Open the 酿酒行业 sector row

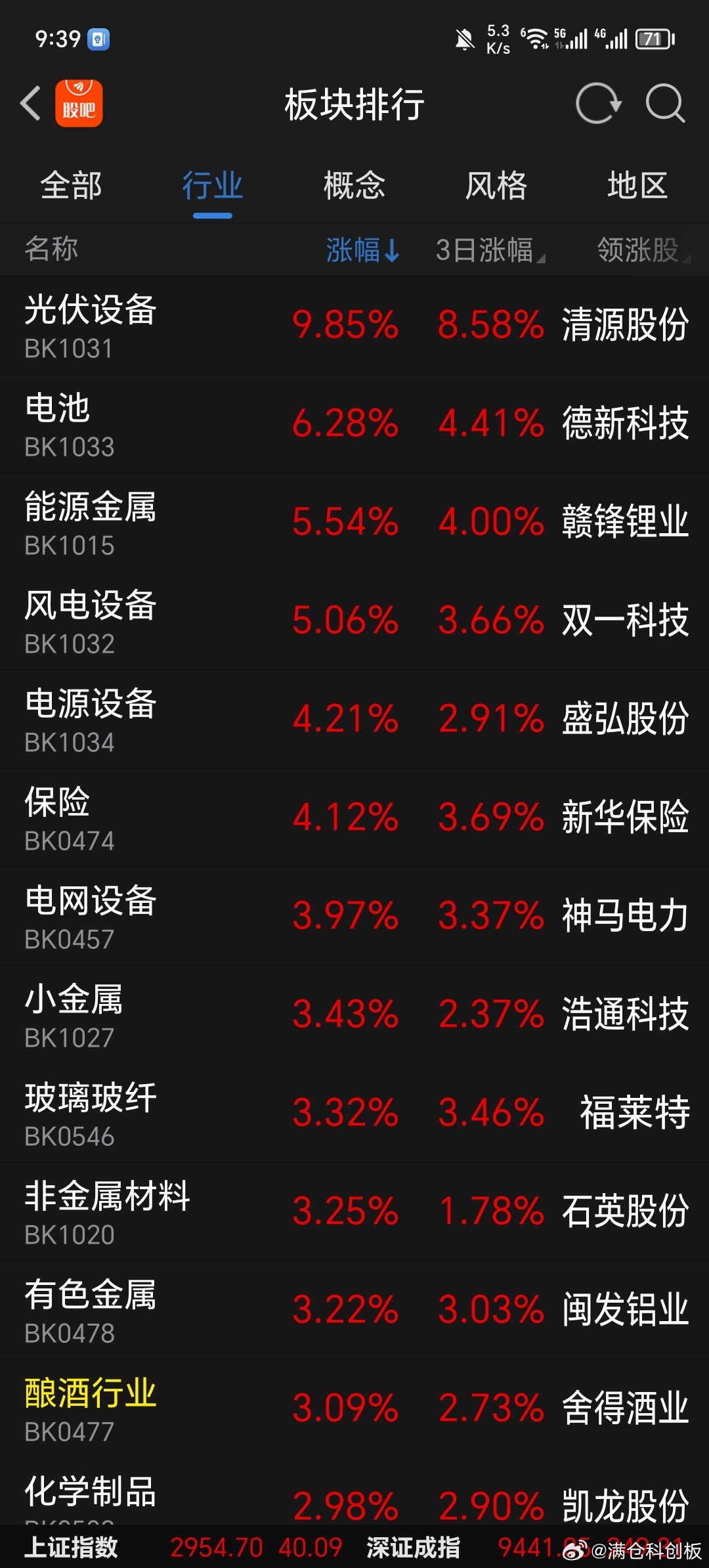coord(354,1409)
